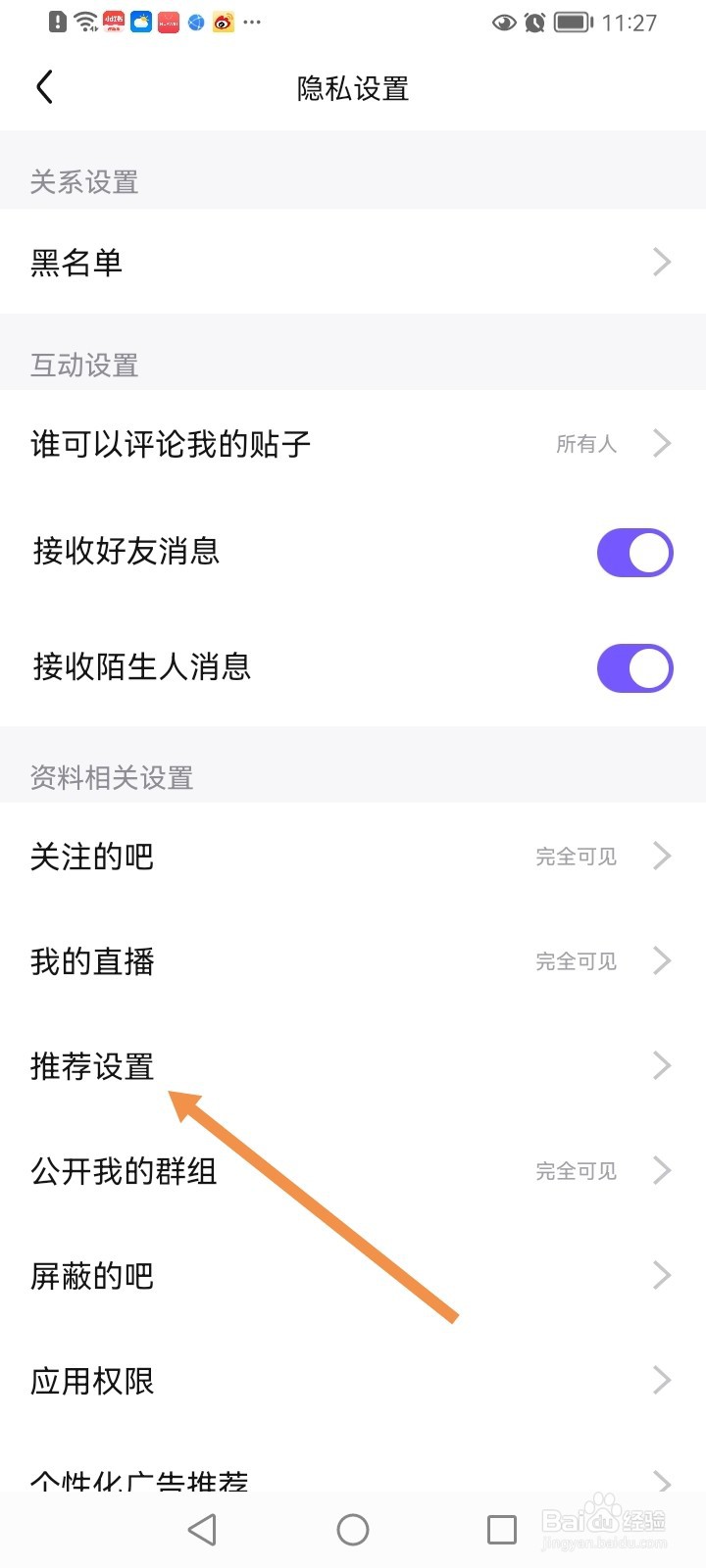The image size is (706, 1568).
Task: Open the Weibo notification icon
Action: click(223, 22)
